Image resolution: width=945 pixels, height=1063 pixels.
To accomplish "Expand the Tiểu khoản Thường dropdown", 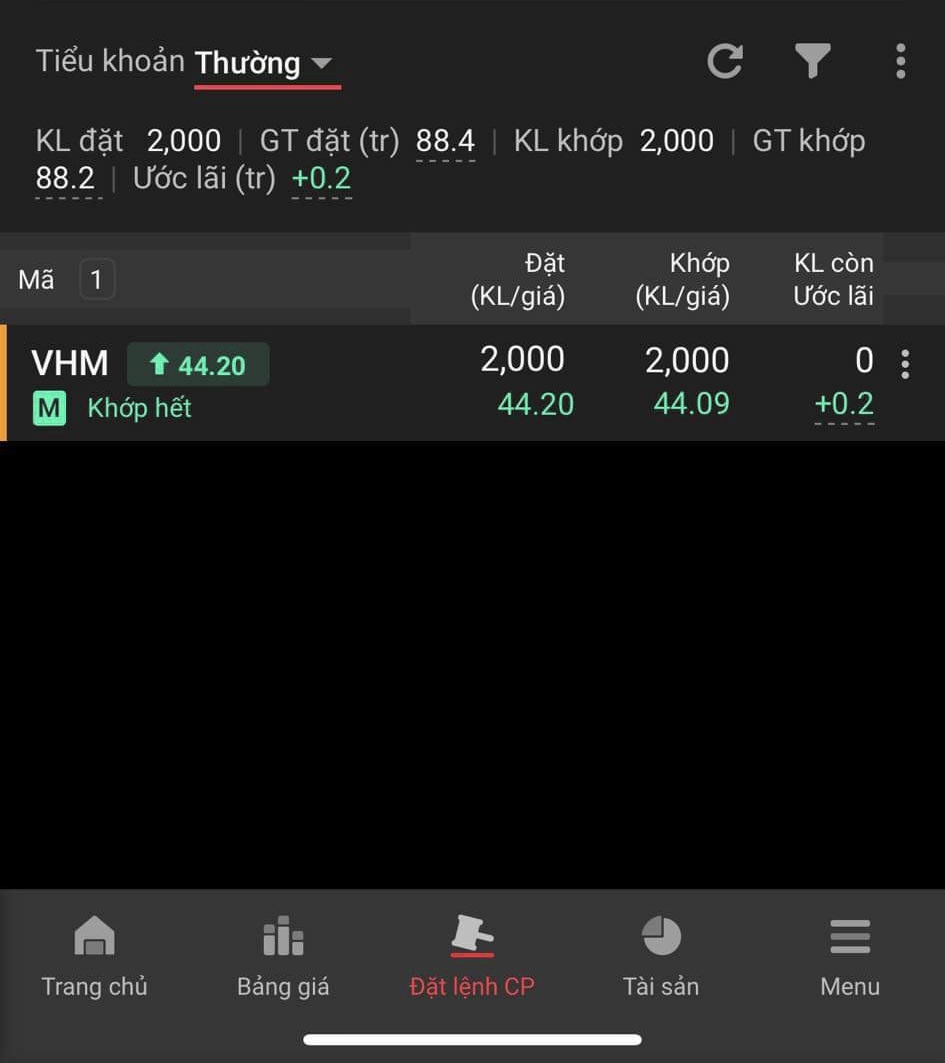I will coord(265,63).
